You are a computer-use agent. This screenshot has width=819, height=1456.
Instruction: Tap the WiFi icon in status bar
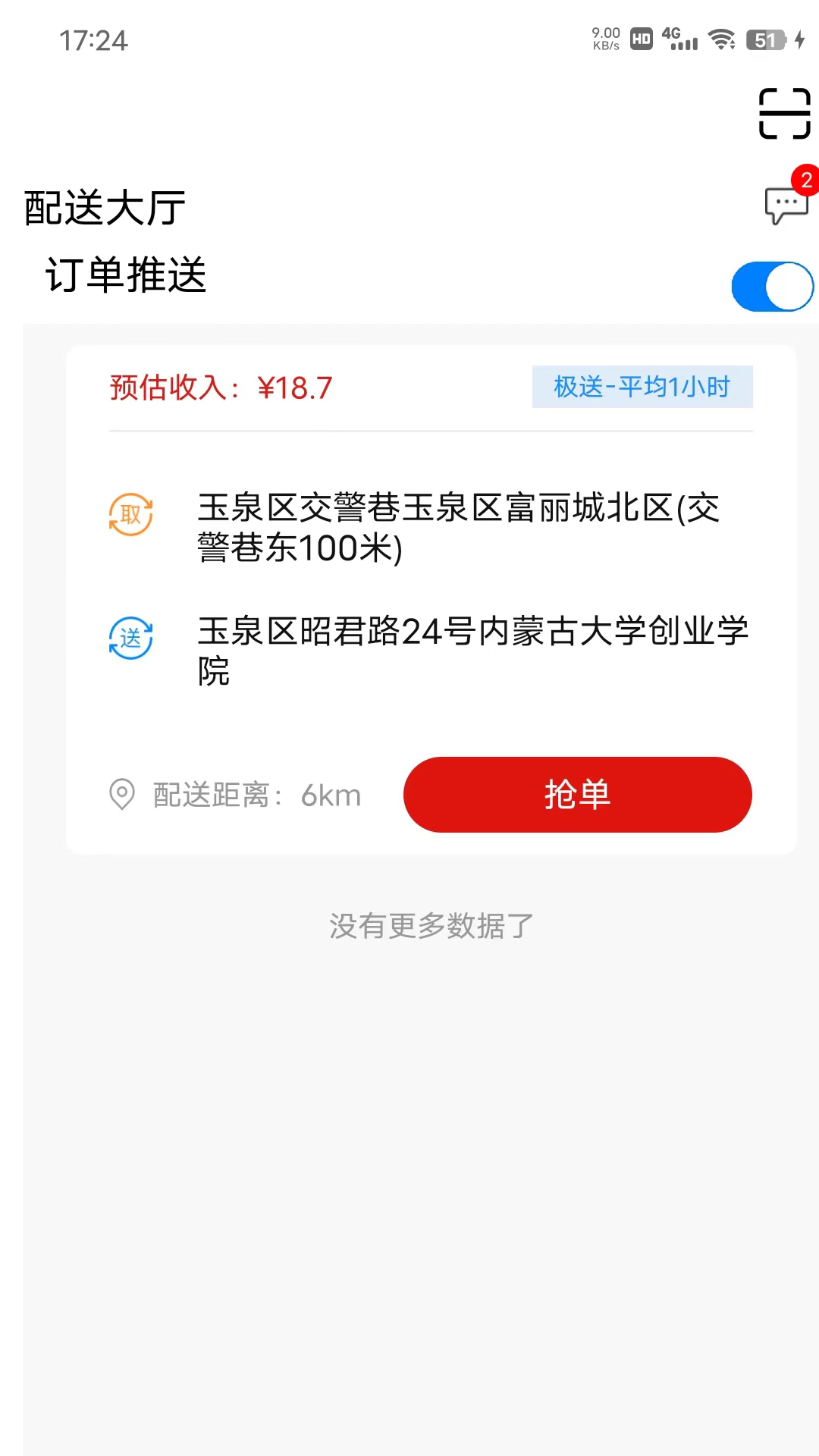(x=720, y=39)
